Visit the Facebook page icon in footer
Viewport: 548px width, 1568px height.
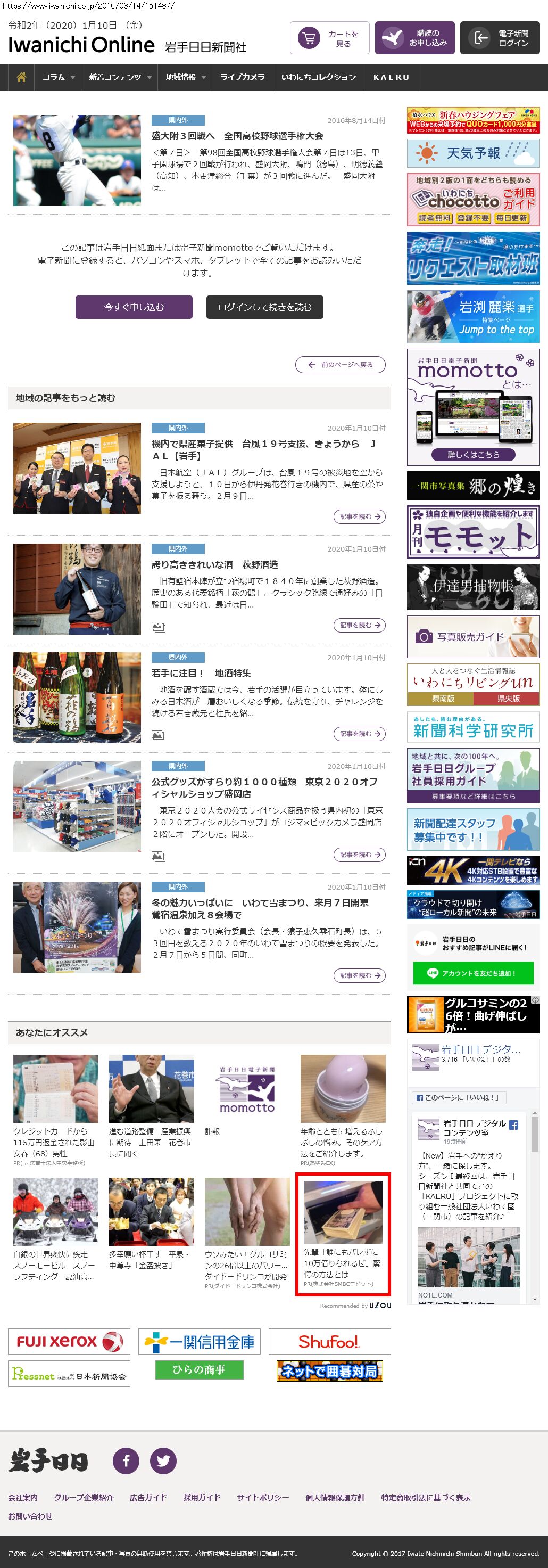click(x=126, y=1460)
